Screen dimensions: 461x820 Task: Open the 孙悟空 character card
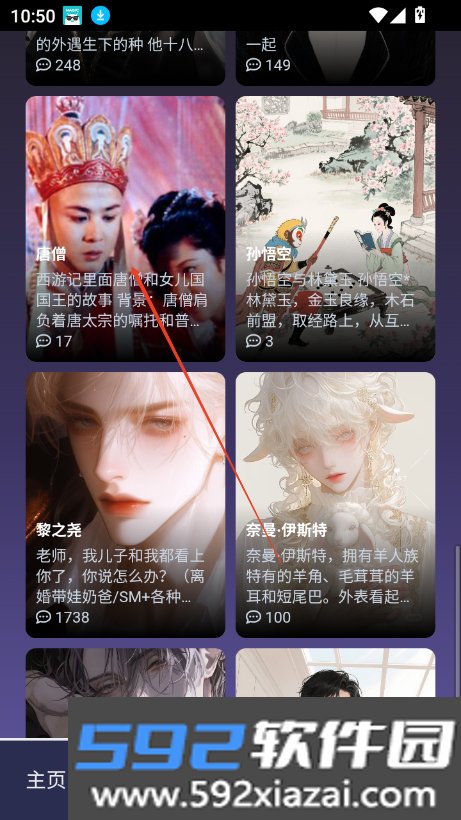335,229
